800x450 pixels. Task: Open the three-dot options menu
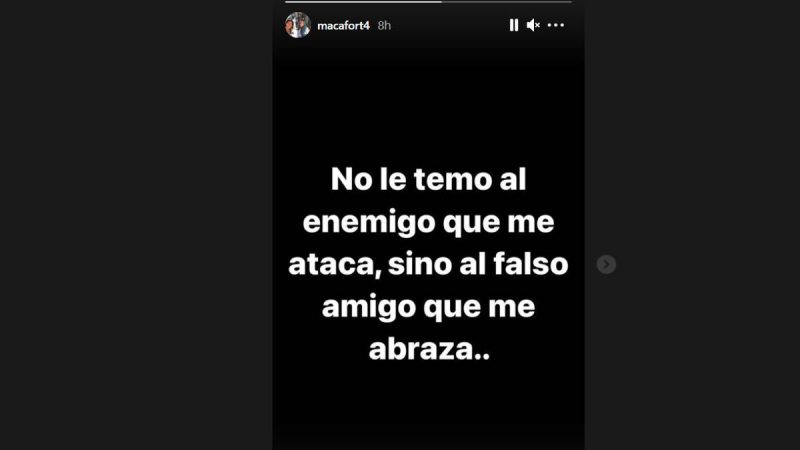point(556,25)
